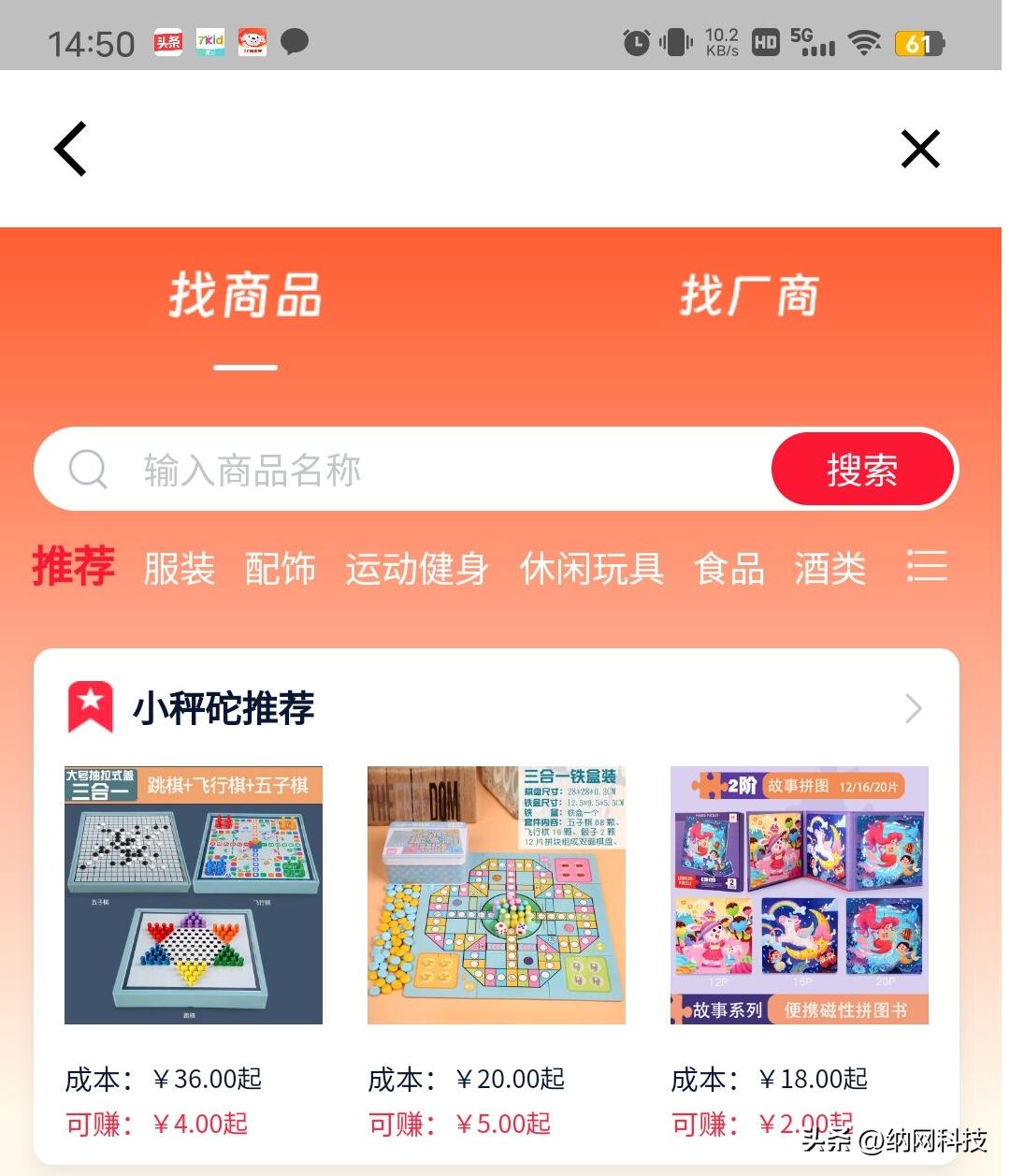Tap the 7kid notification icon in status bar
This screenshot has height=1176, width=1010.
209,42
